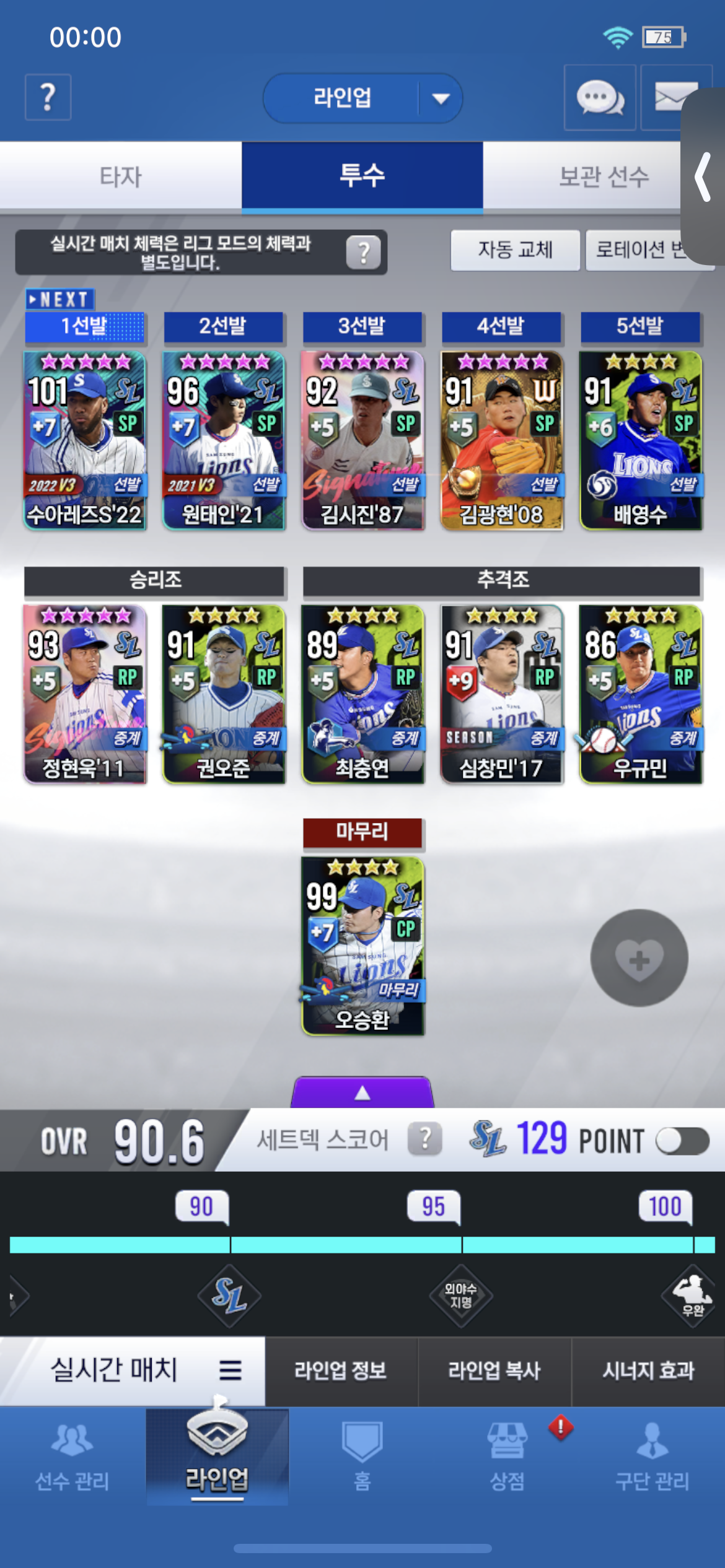This screenshot has width=725, height=1568.
Task: Open the 오승환 closer card
Action: point(362,946)
